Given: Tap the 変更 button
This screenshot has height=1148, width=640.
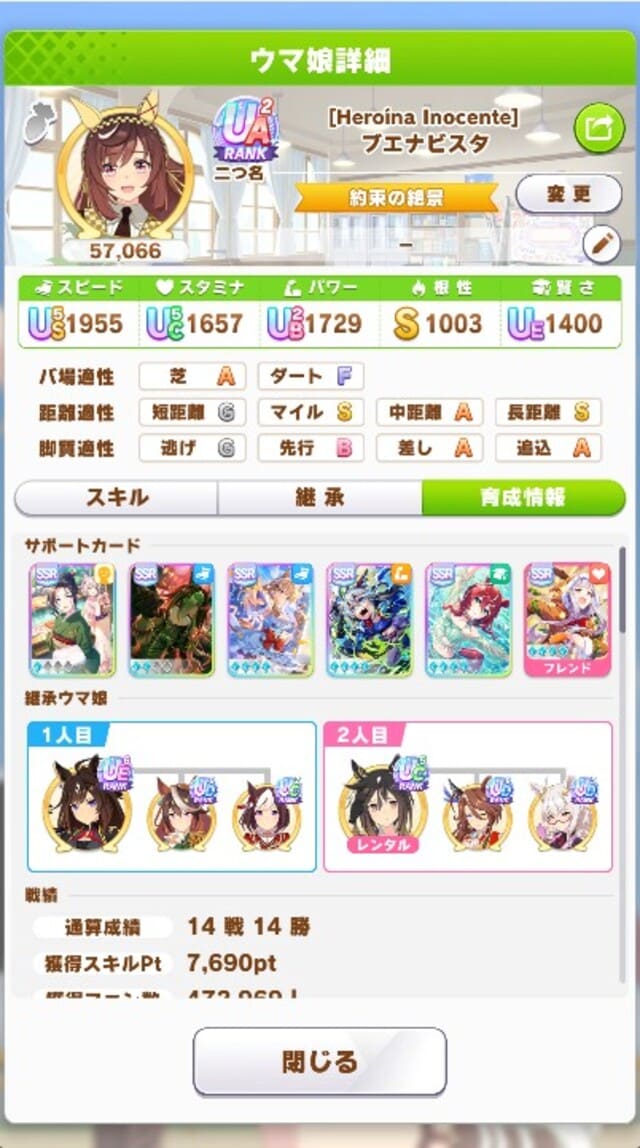Looking at the screenshot, I should [569, 194].
